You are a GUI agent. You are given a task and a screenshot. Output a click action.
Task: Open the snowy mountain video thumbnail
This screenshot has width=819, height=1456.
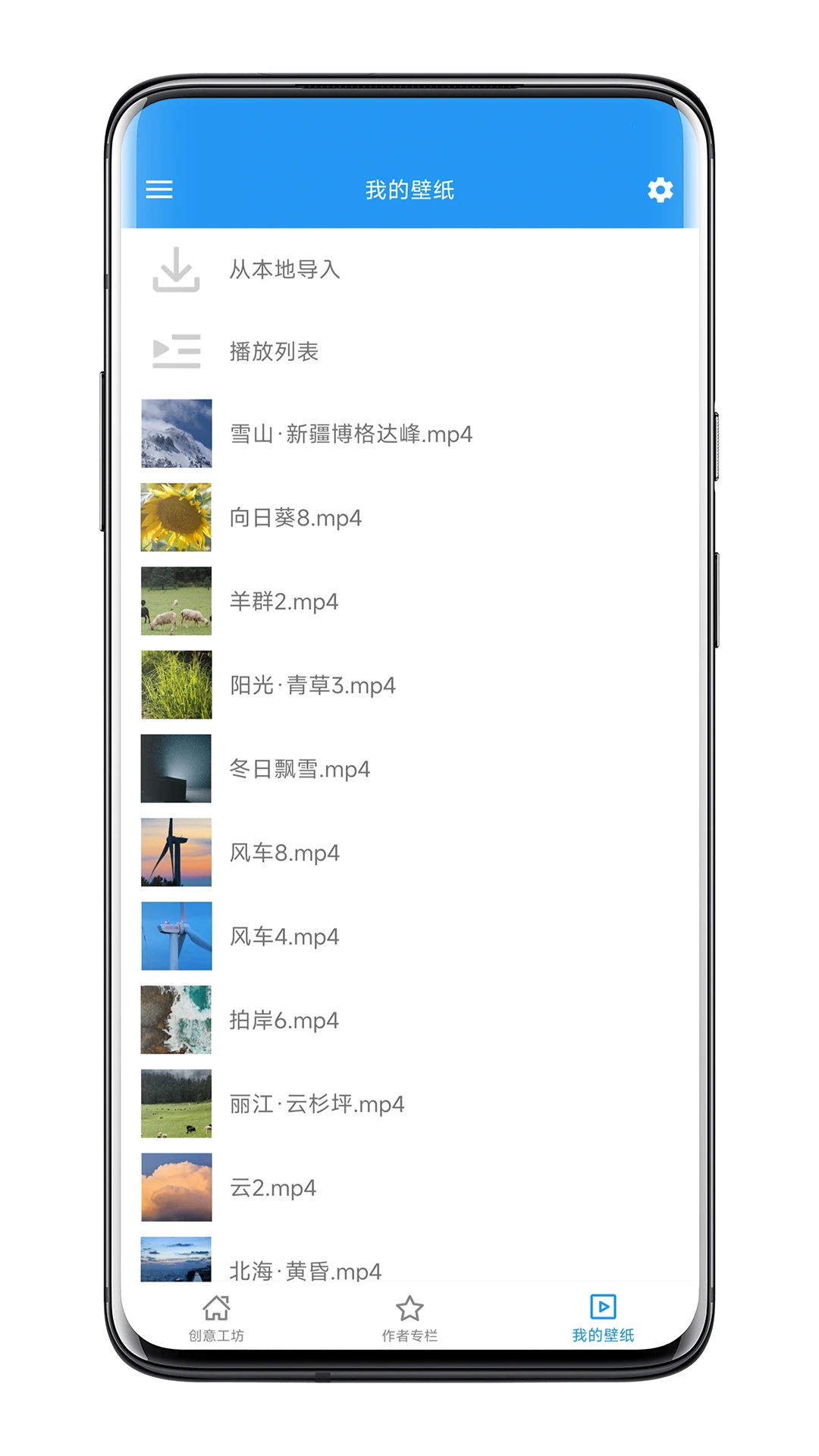click(176, 434)
